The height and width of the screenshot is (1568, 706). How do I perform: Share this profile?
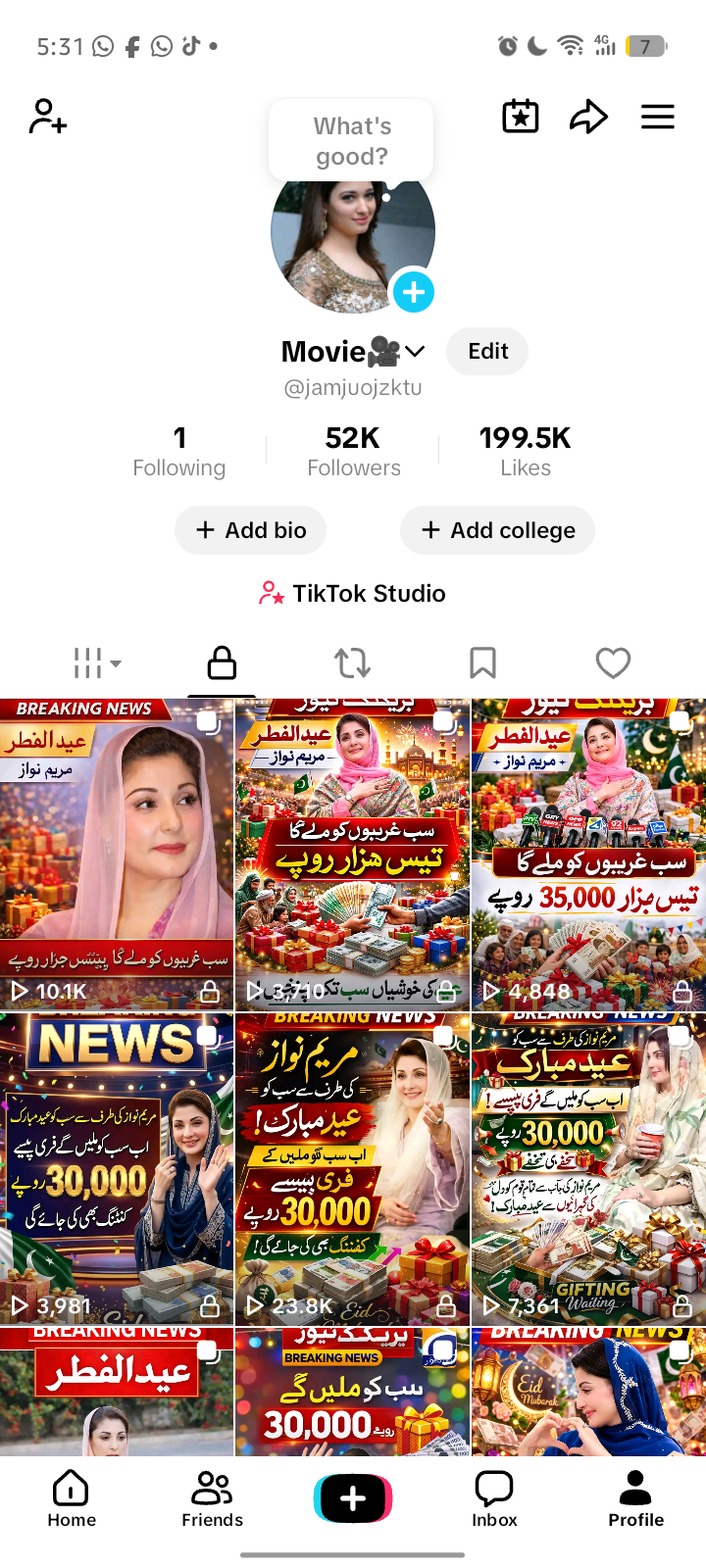(x=588, y=117)
